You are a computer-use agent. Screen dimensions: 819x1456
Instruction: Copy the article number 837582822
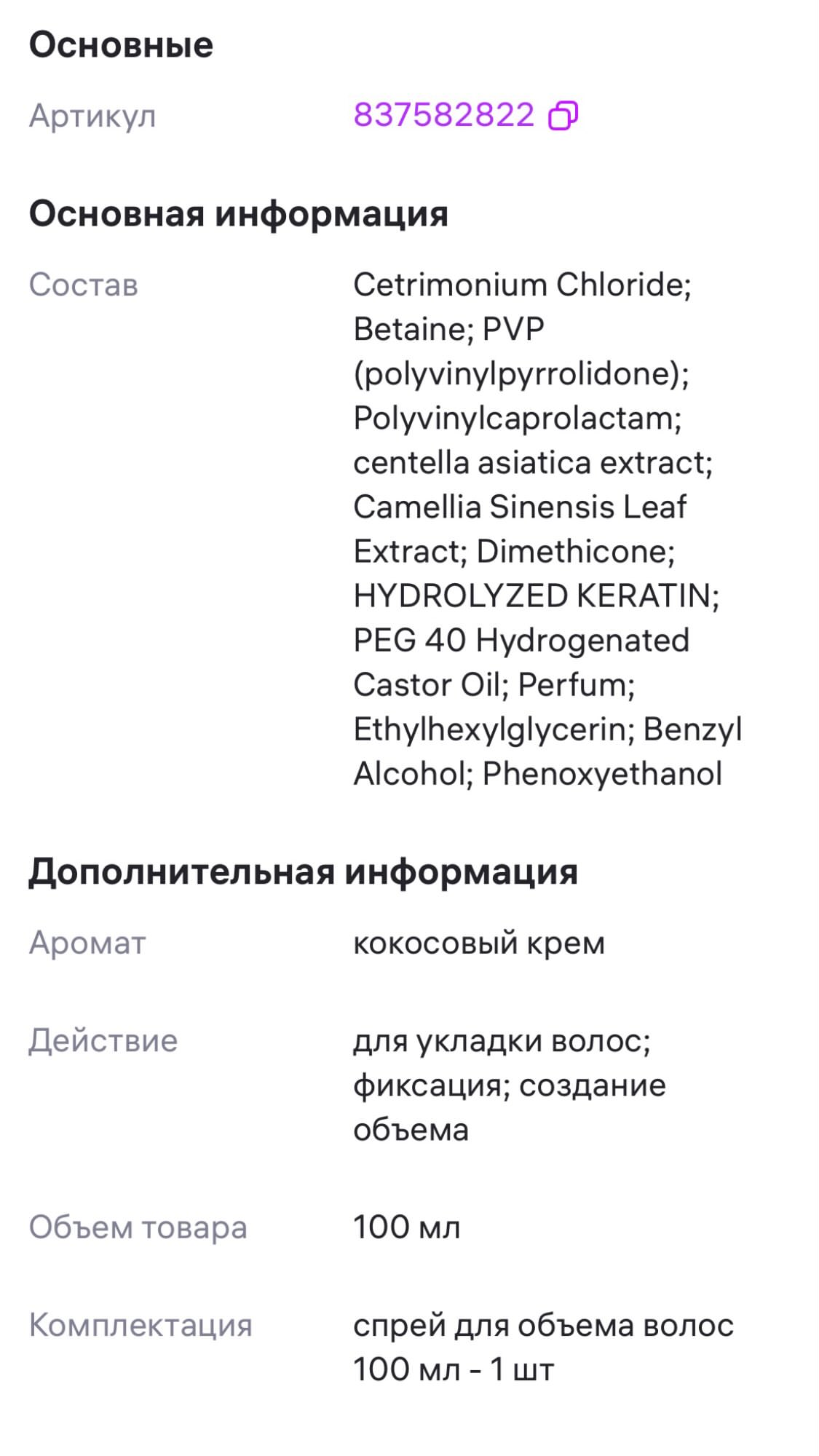(x=563, y=115)
